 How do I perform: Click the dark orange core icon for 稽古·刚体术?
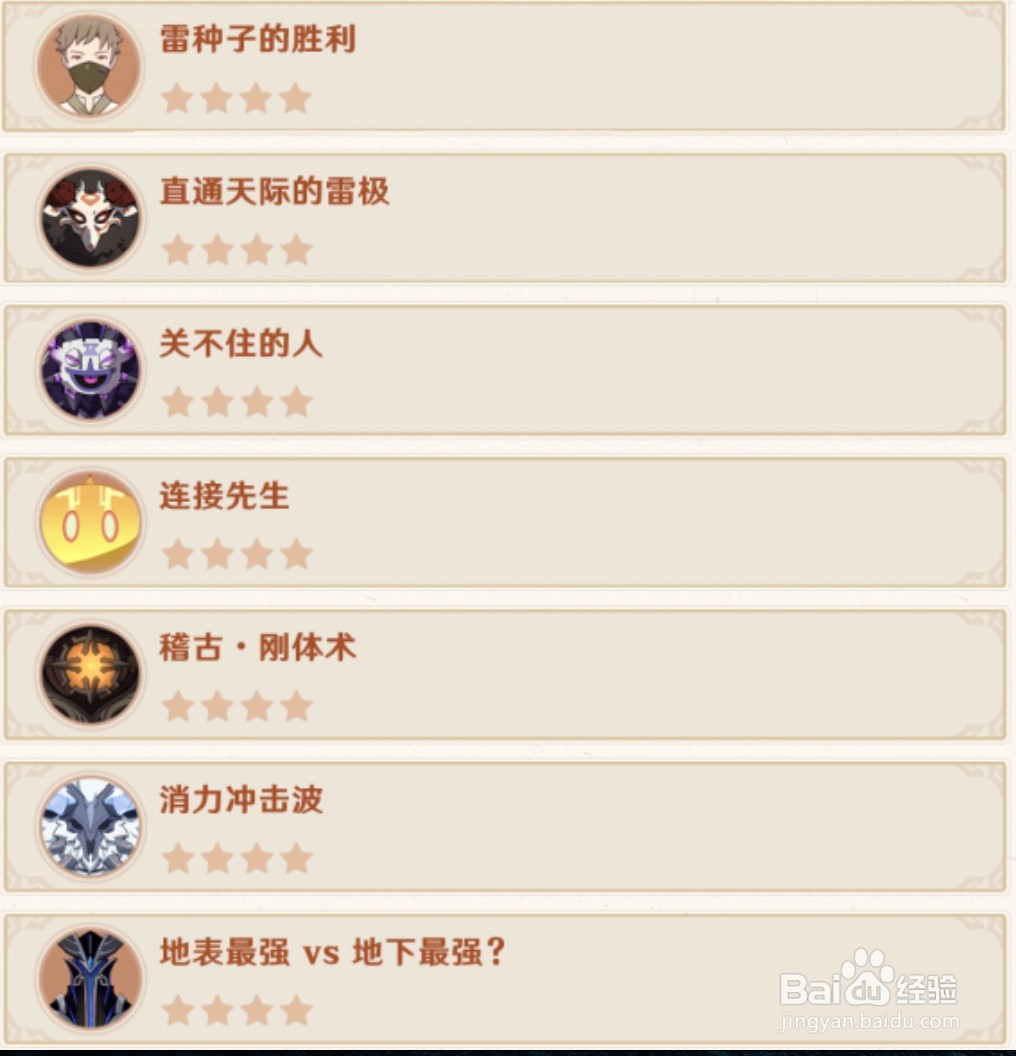click(x=88, y=674)
